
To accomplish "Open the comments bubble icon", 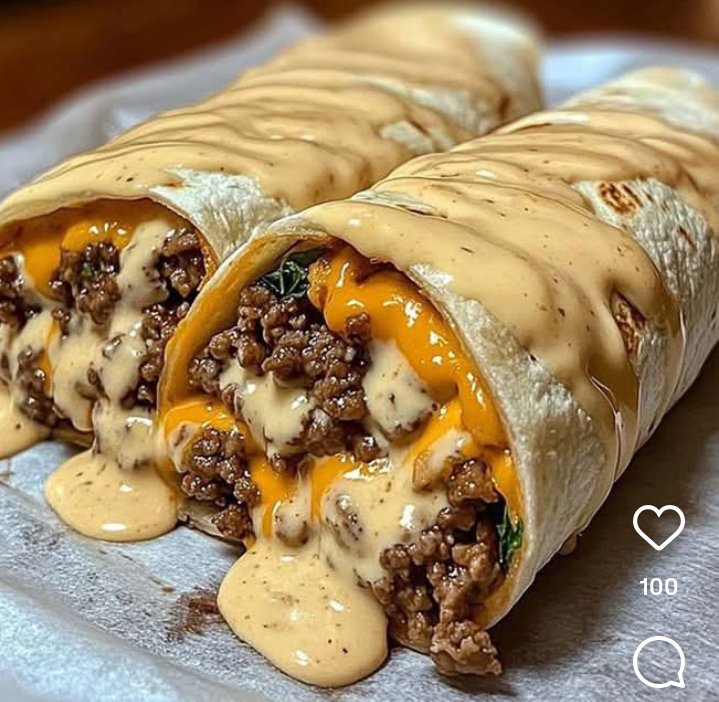I will tap(659, 662).
